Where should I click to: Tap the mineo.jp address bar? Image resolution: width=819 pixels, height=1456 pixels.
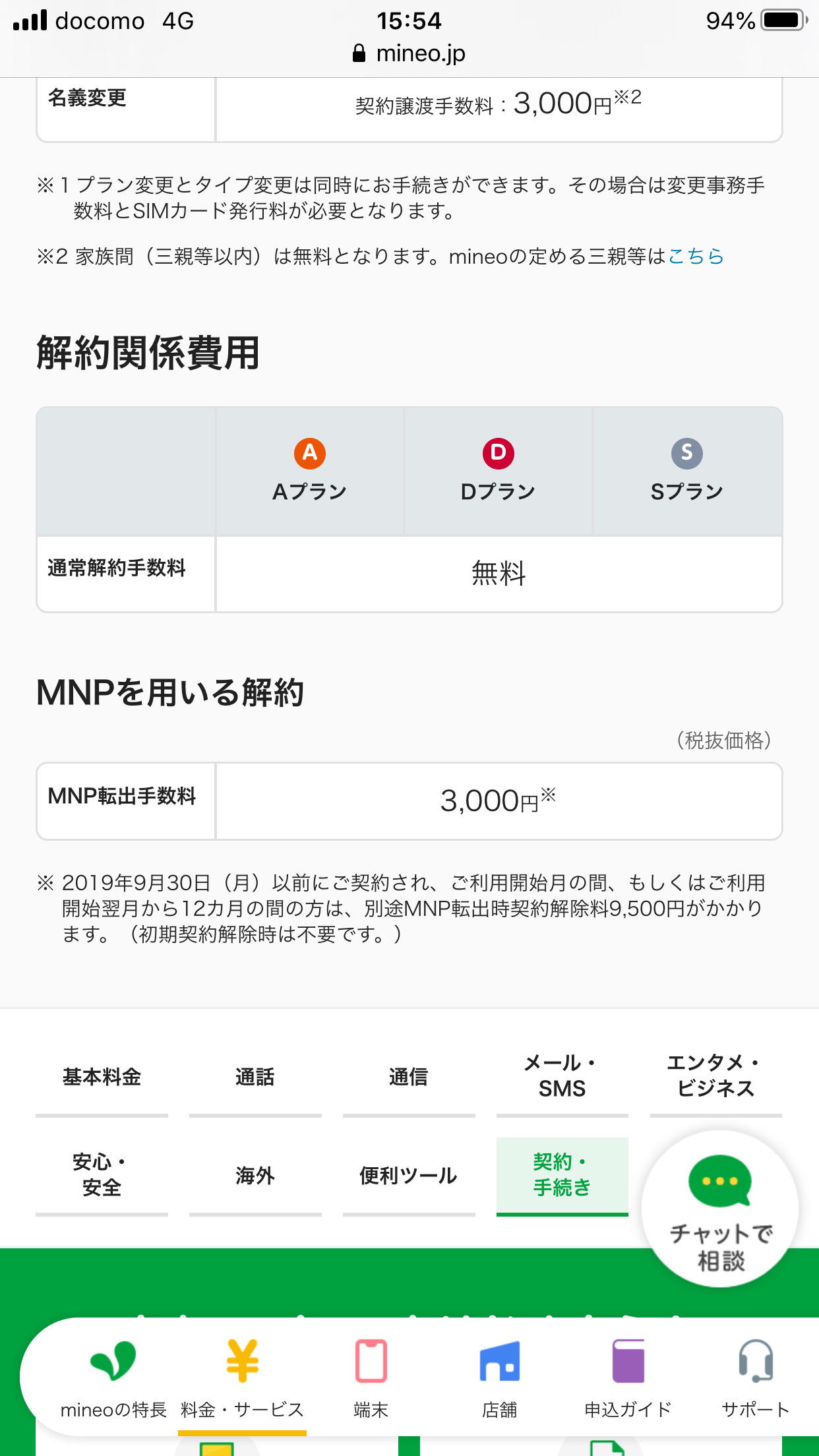tap(409, 53)
